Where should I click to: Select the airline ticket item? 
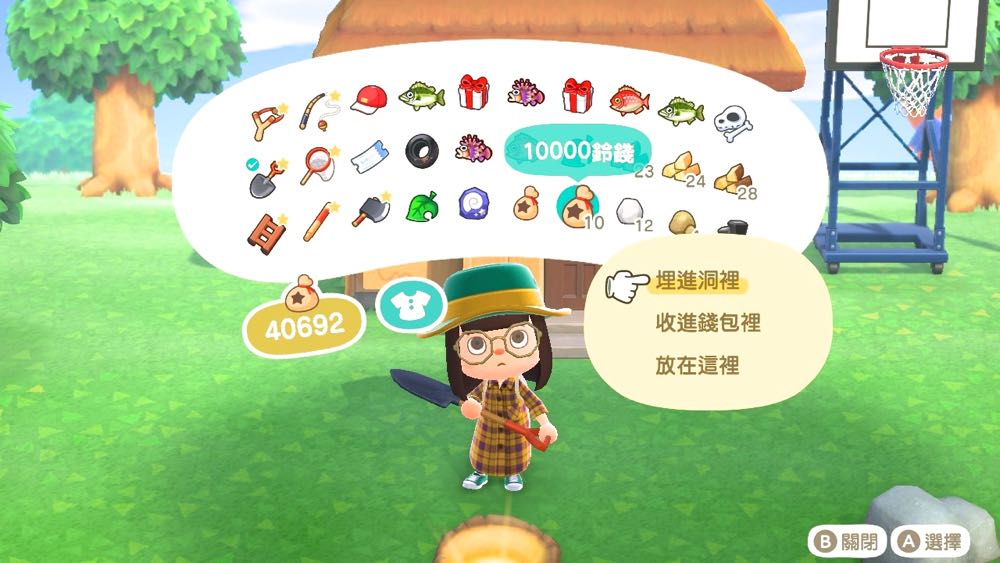369,153
